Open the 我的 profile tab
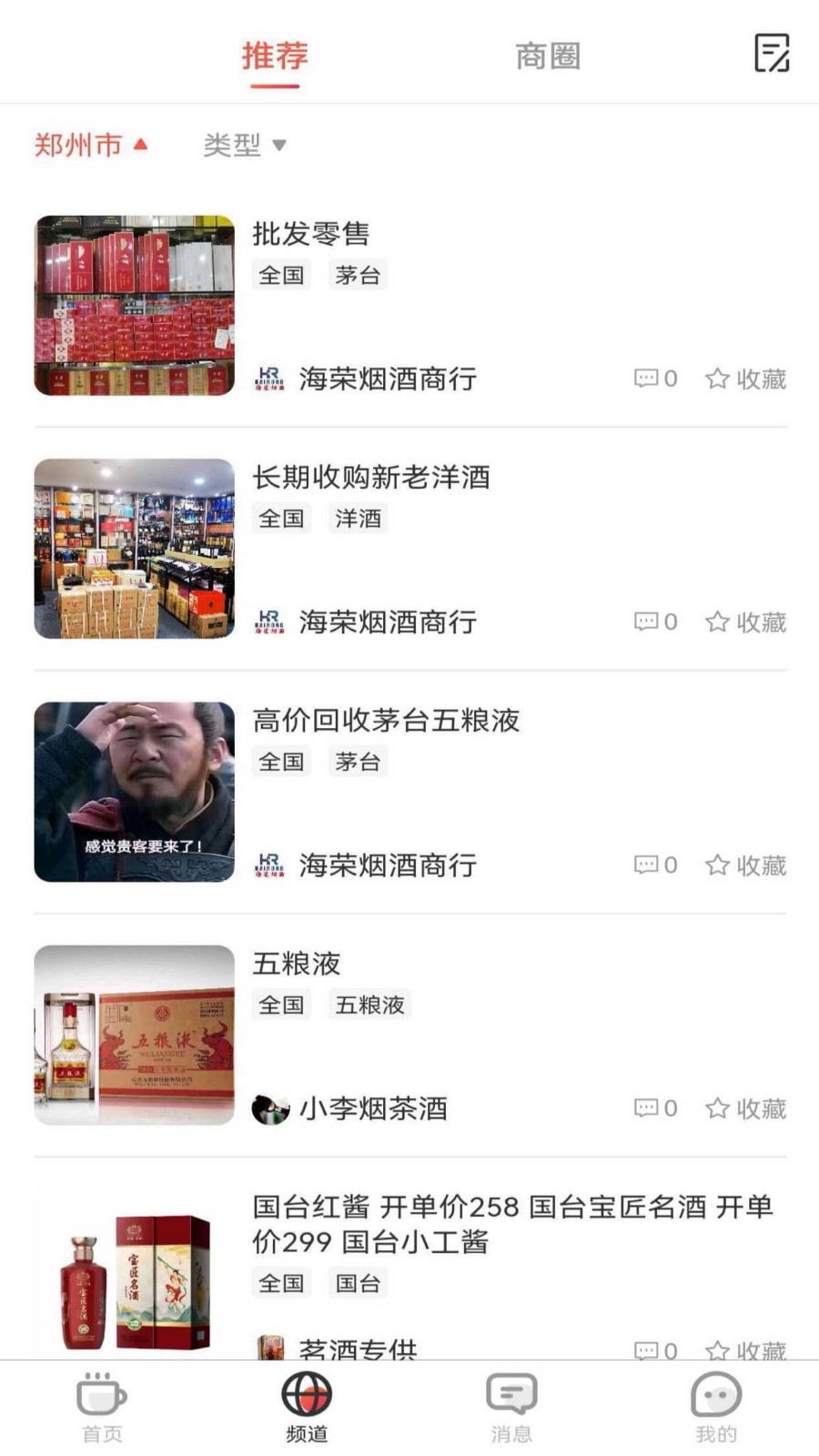Screen dimensions: 819x1456 [x=716, y=1407]
